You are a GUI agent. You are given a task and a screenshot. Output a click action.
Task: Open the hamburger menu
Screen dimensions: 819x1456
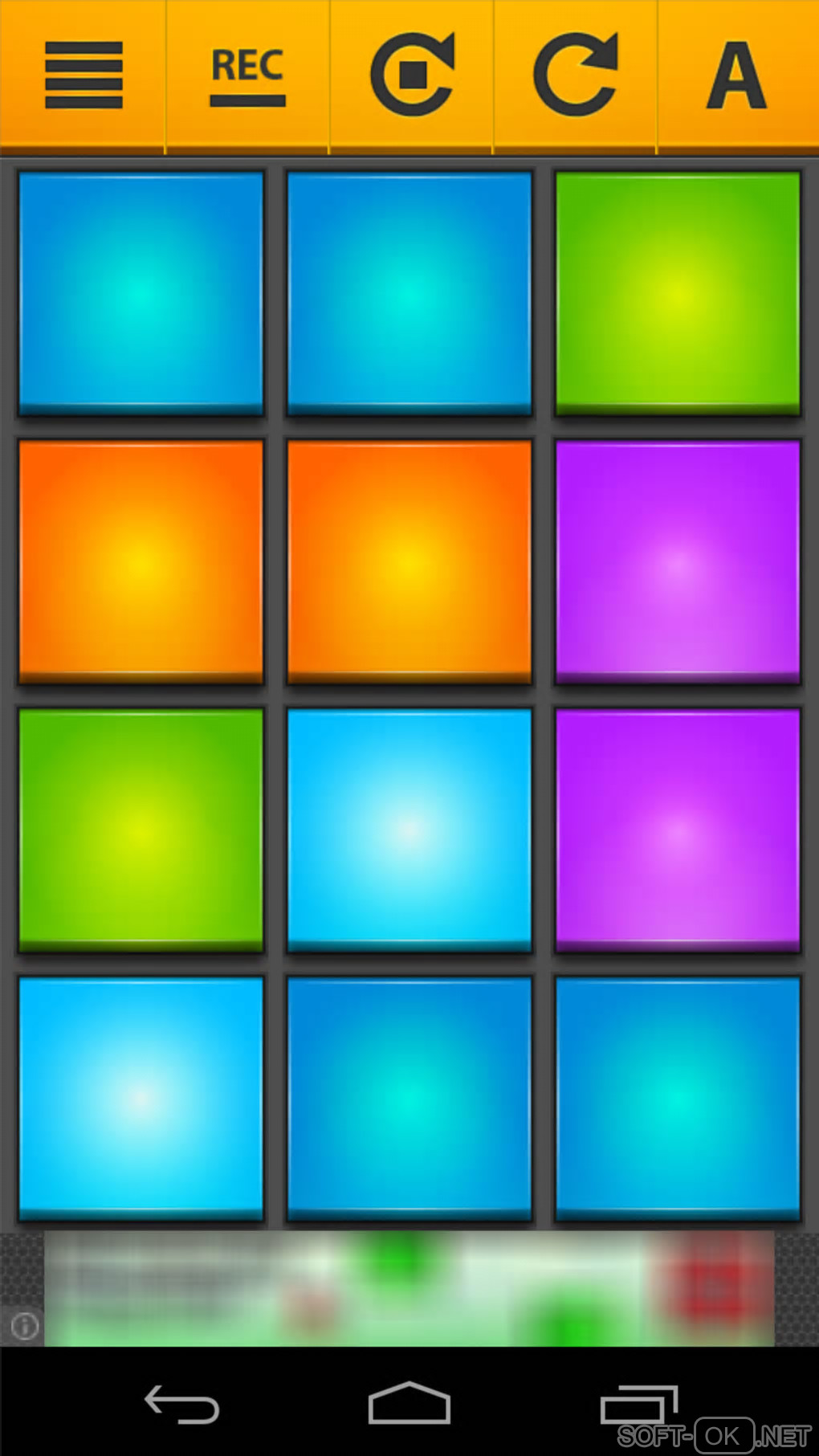click(84, 75)
